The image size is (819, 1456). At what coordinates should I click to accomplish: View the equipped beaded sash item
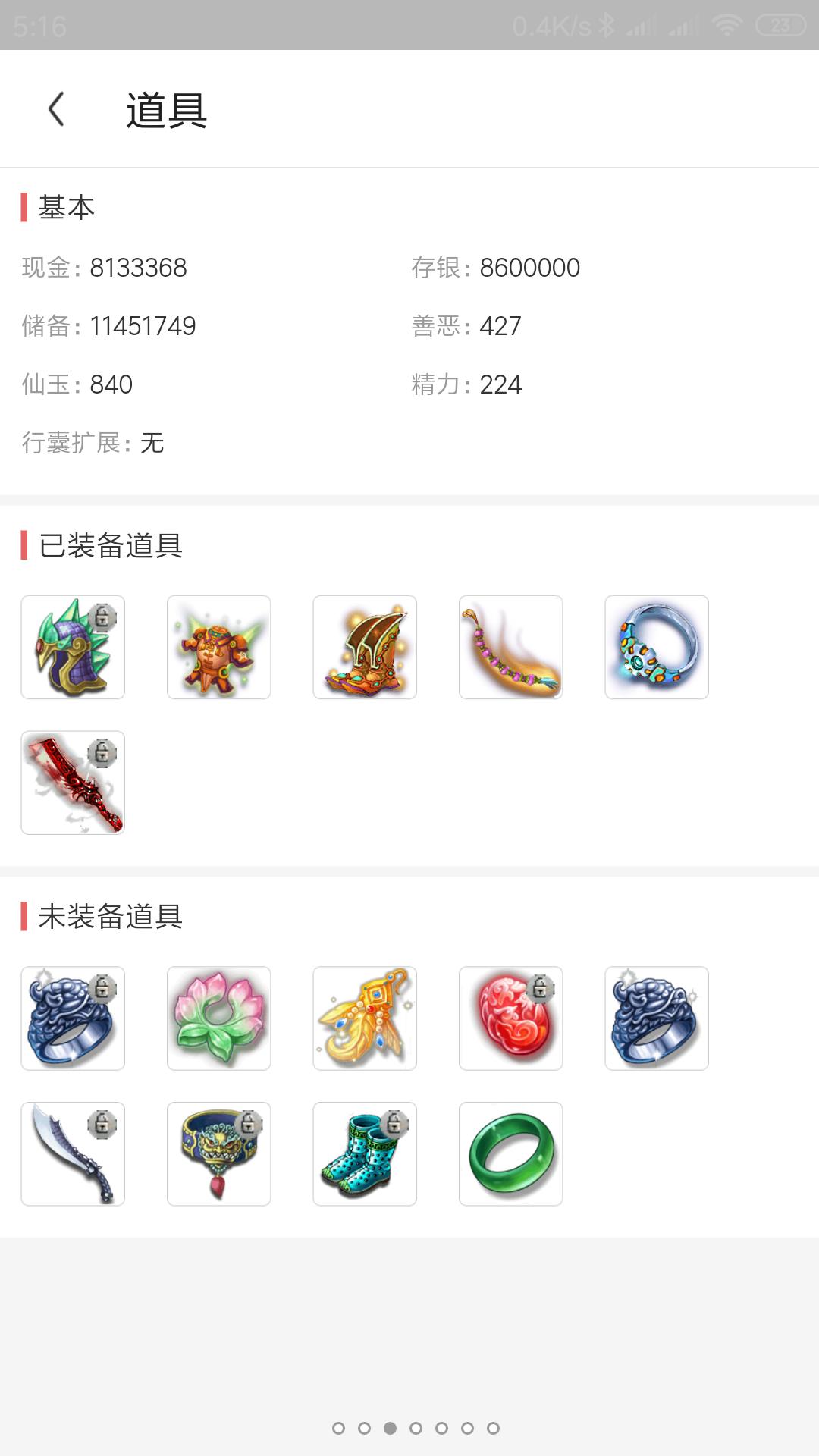[x=510, y=647]
